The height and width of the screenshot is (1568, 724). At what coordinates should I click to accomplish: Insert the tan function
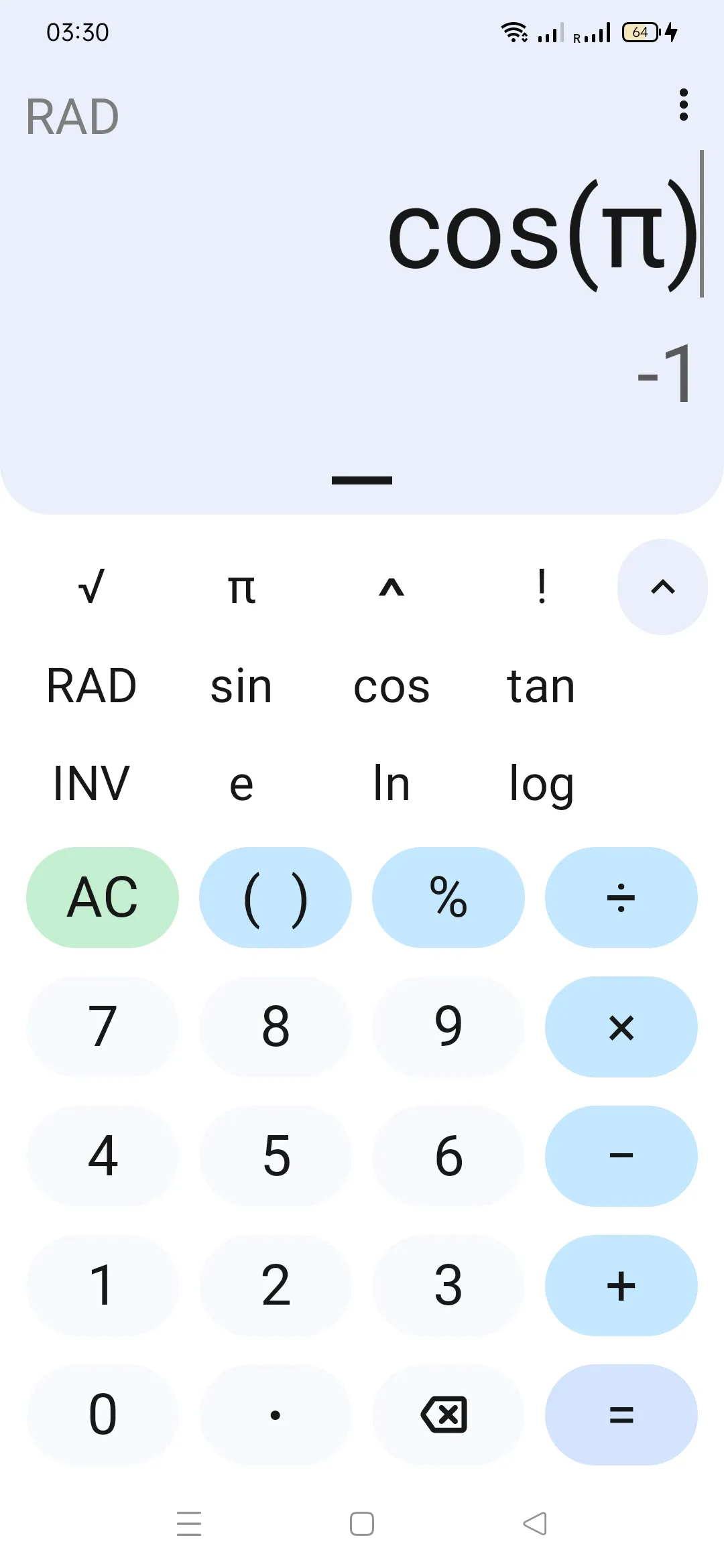(x=542, y=686)
